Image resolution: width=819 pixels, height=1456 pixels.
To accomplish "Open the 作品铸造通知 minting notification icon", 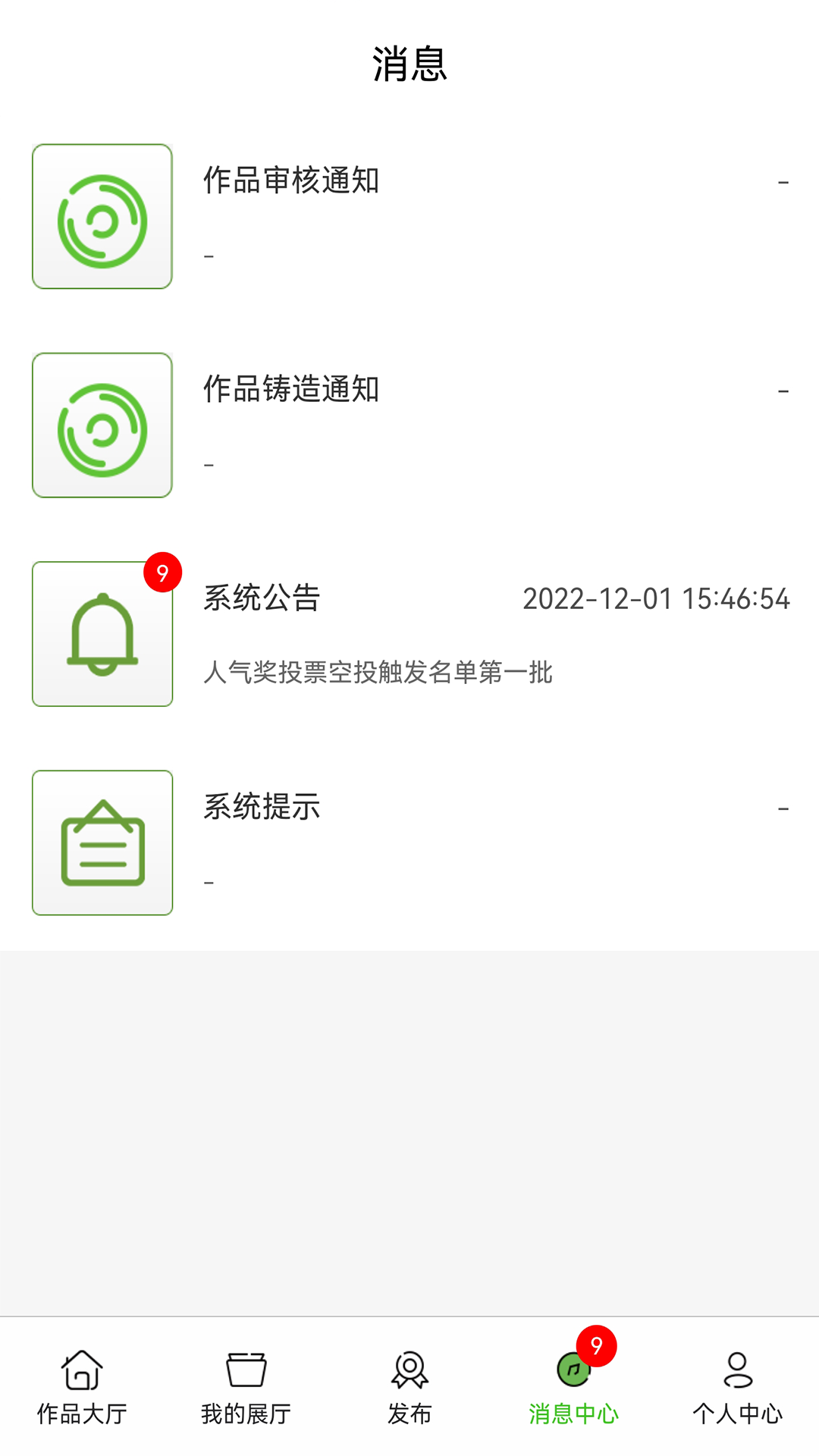I will pyautogui.click(x=102, y=425).
